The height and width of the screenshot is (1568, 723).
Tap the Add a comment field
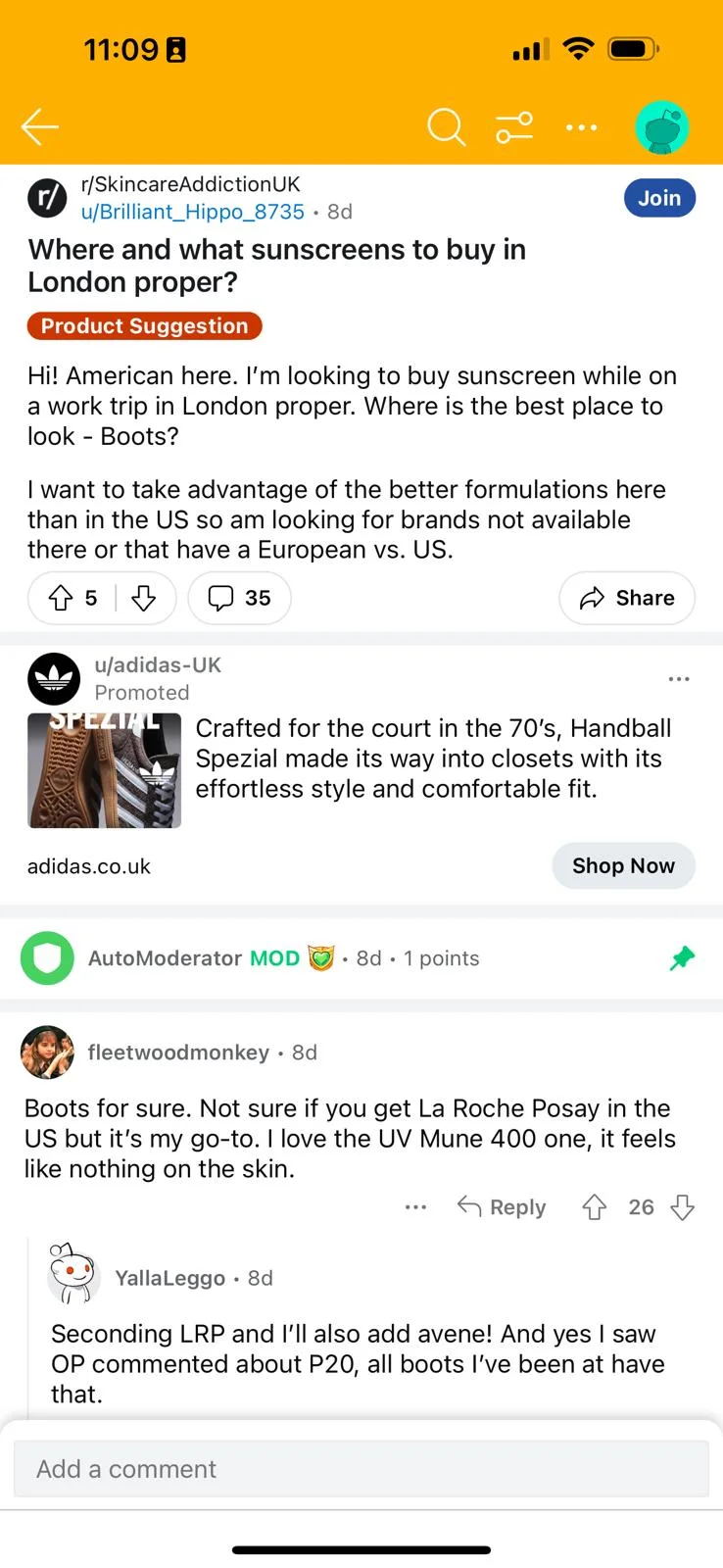[x=361, y=1469]
